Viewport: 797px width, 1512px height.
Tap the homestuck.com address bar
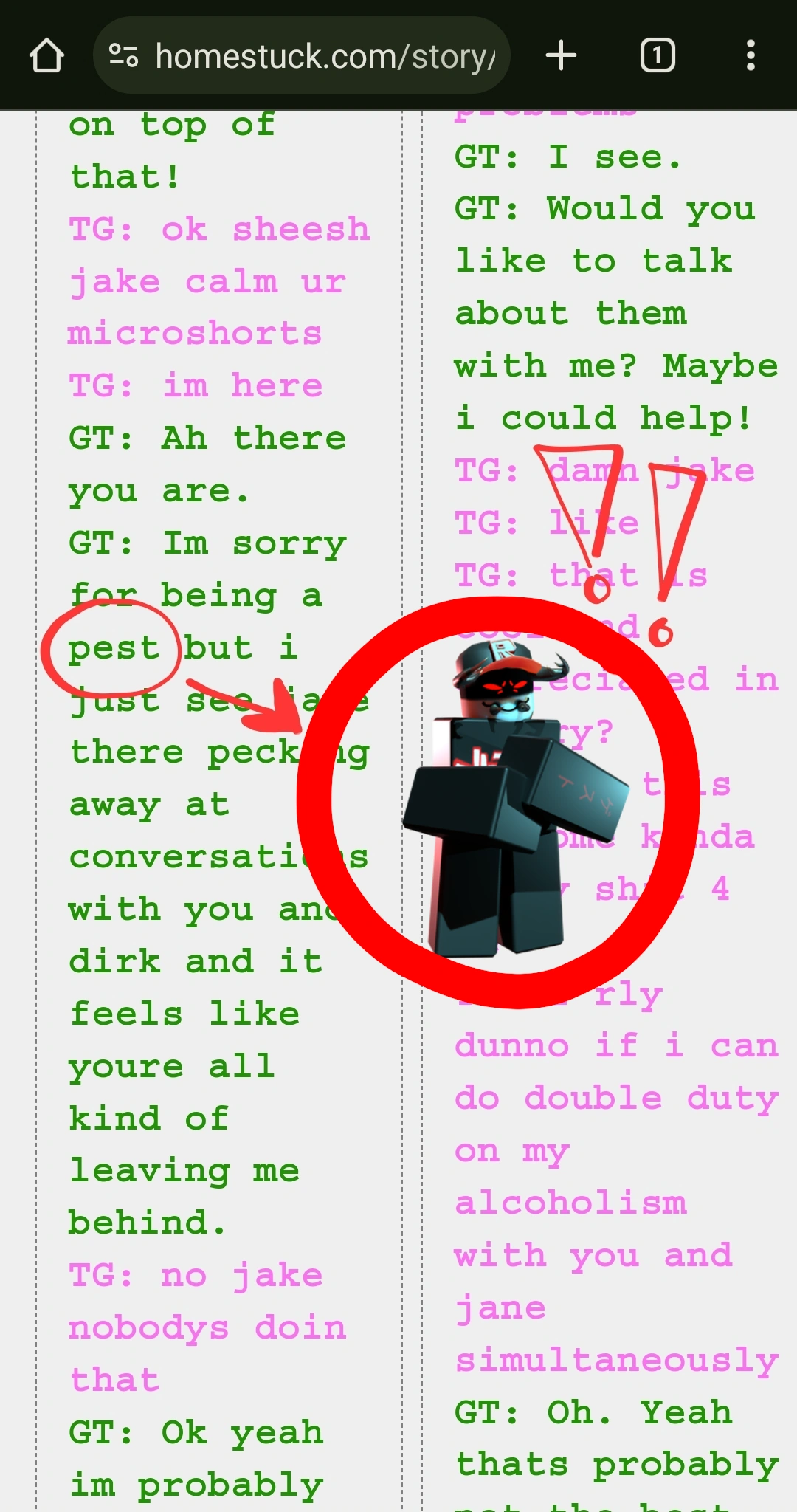coord(325,56)
